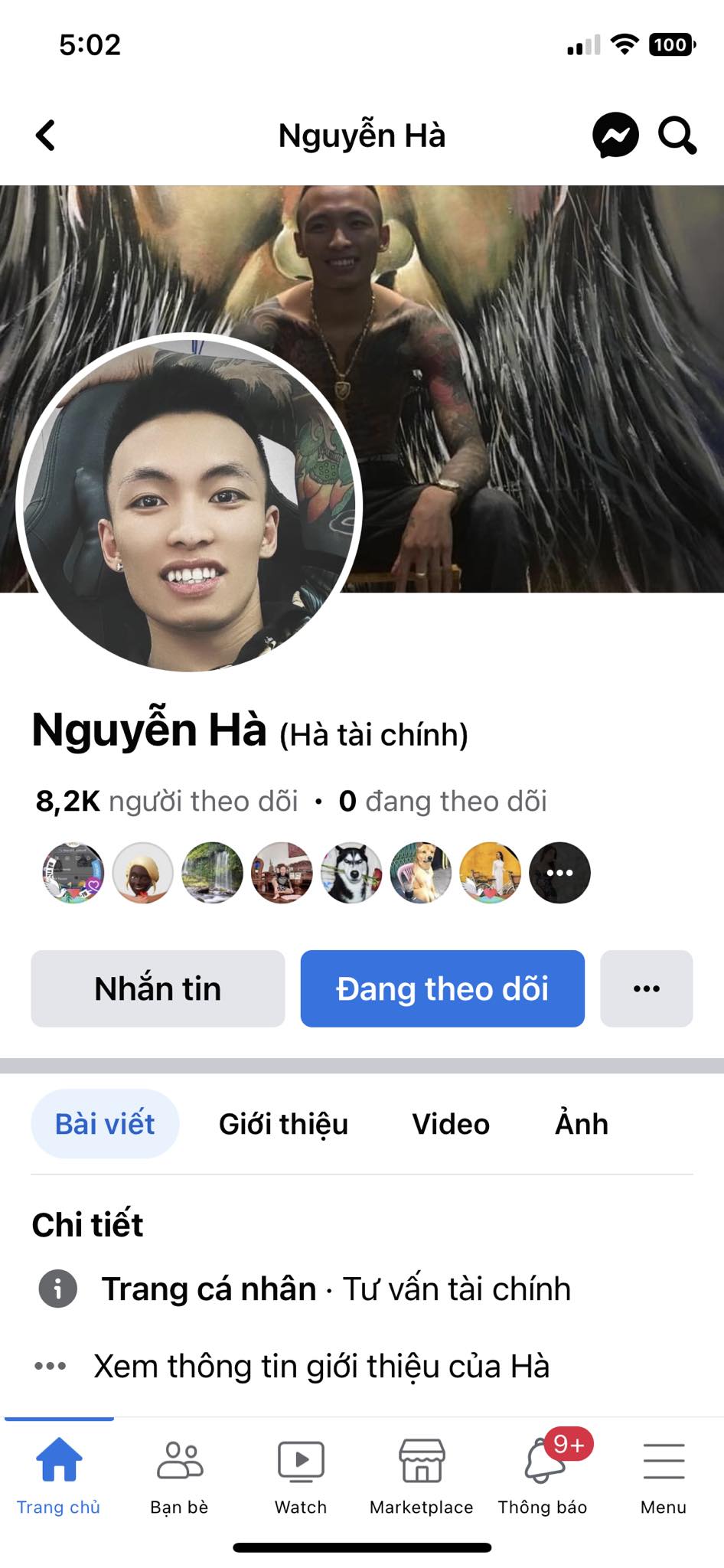The height and width of the screenshot is (1568, 724).
Task: Switch to the Giới thiệu tab
Action: click(283, 1124)
